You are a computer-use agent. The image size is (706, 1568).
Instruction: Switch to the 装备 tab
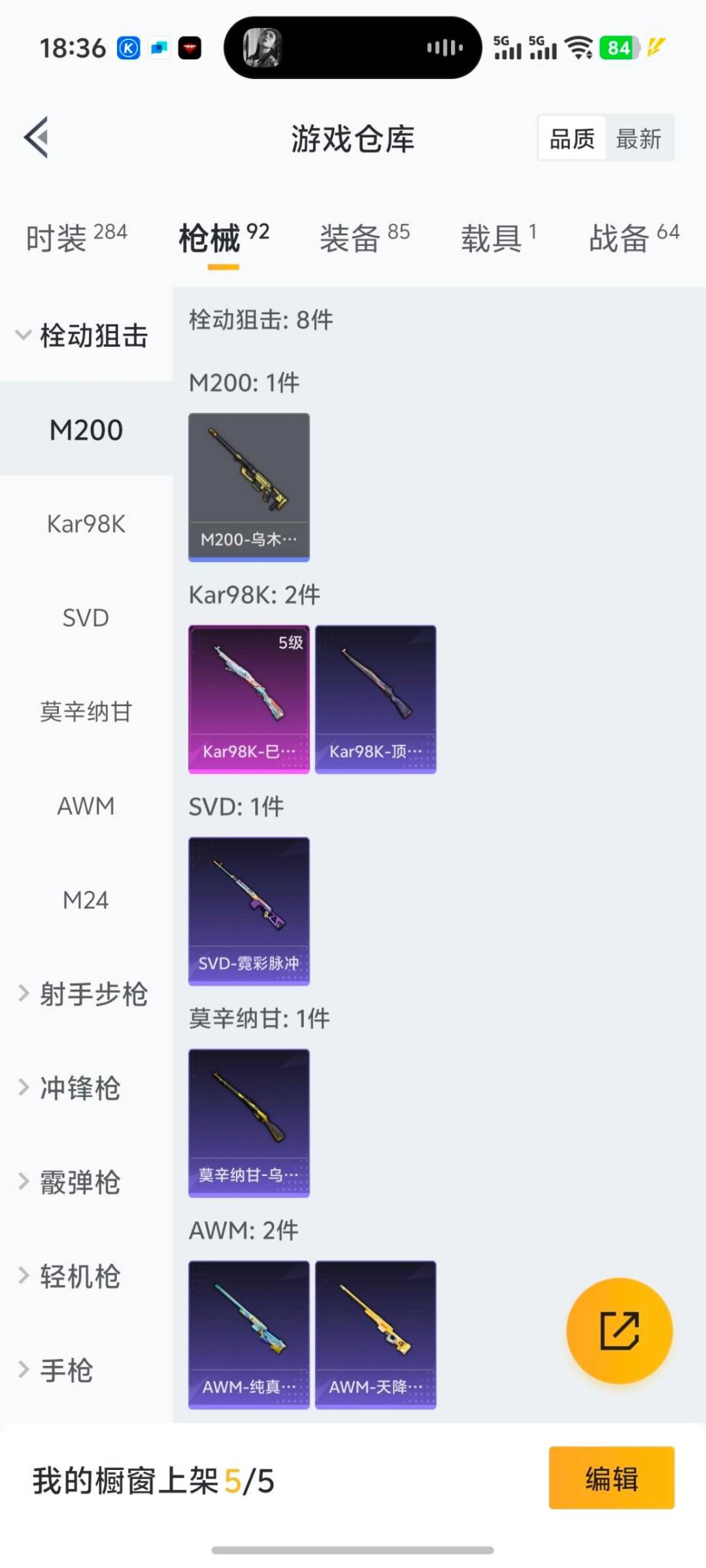click(x=364, y=237)
